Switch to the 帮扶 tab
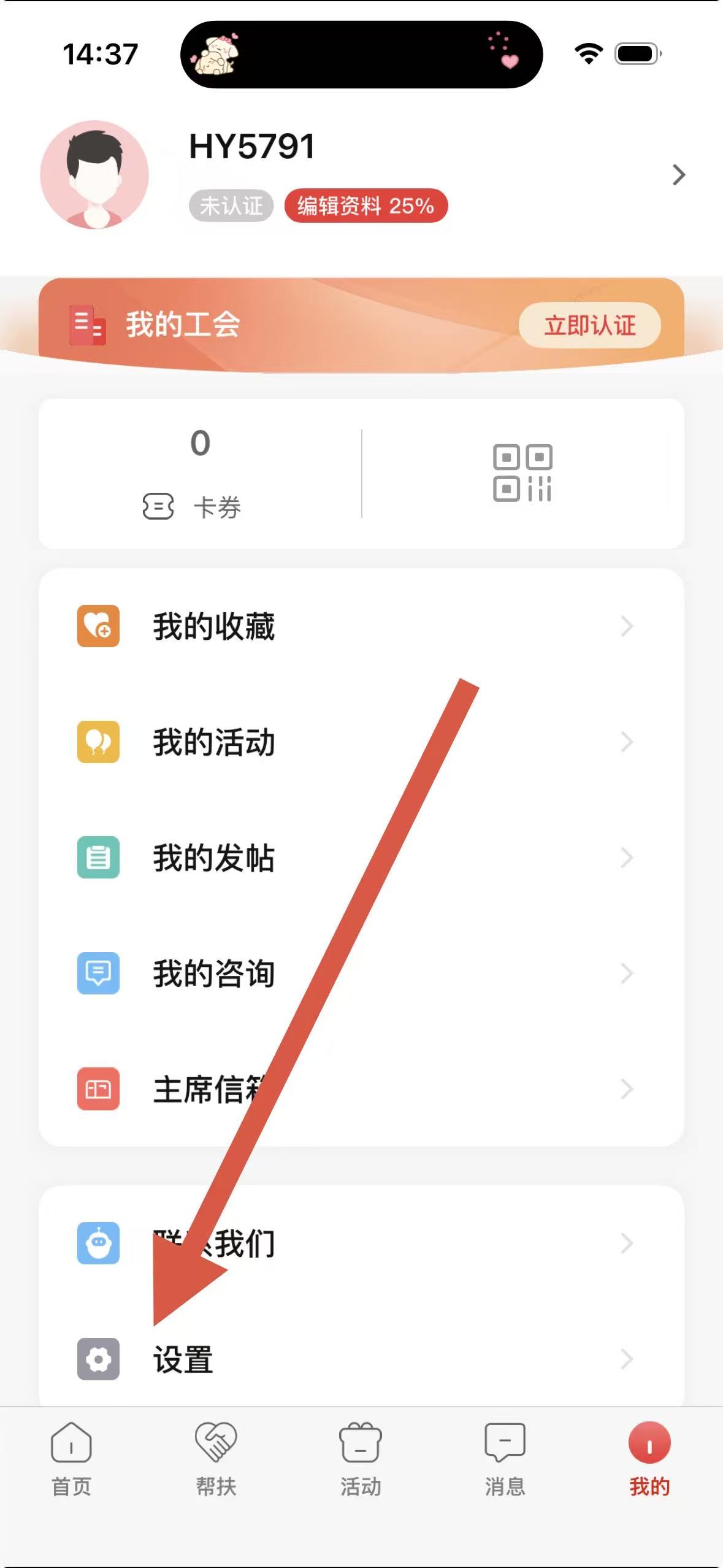This screenshot has width=723, height=1568. tap(216, 1459)
